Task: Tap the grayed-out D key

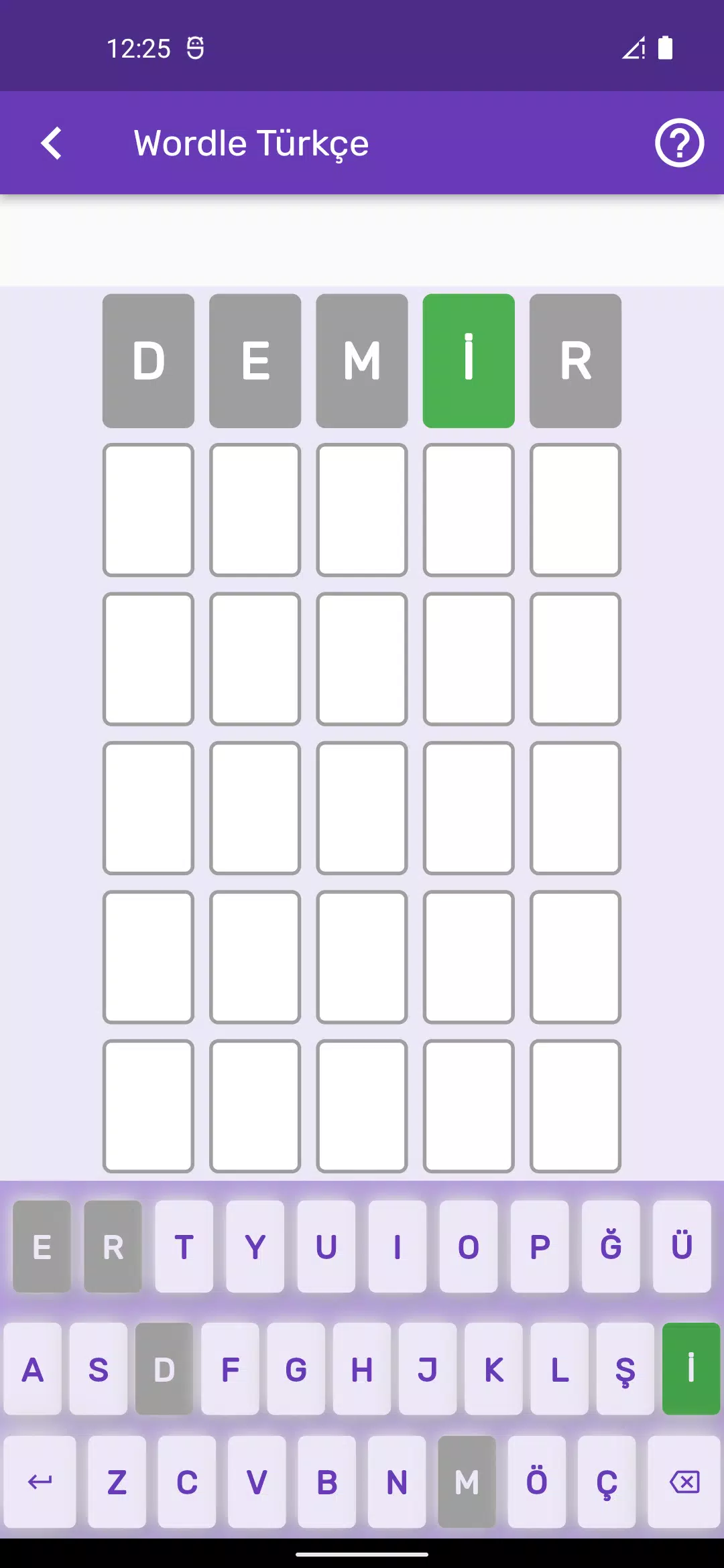Action: coord(163,1370)
